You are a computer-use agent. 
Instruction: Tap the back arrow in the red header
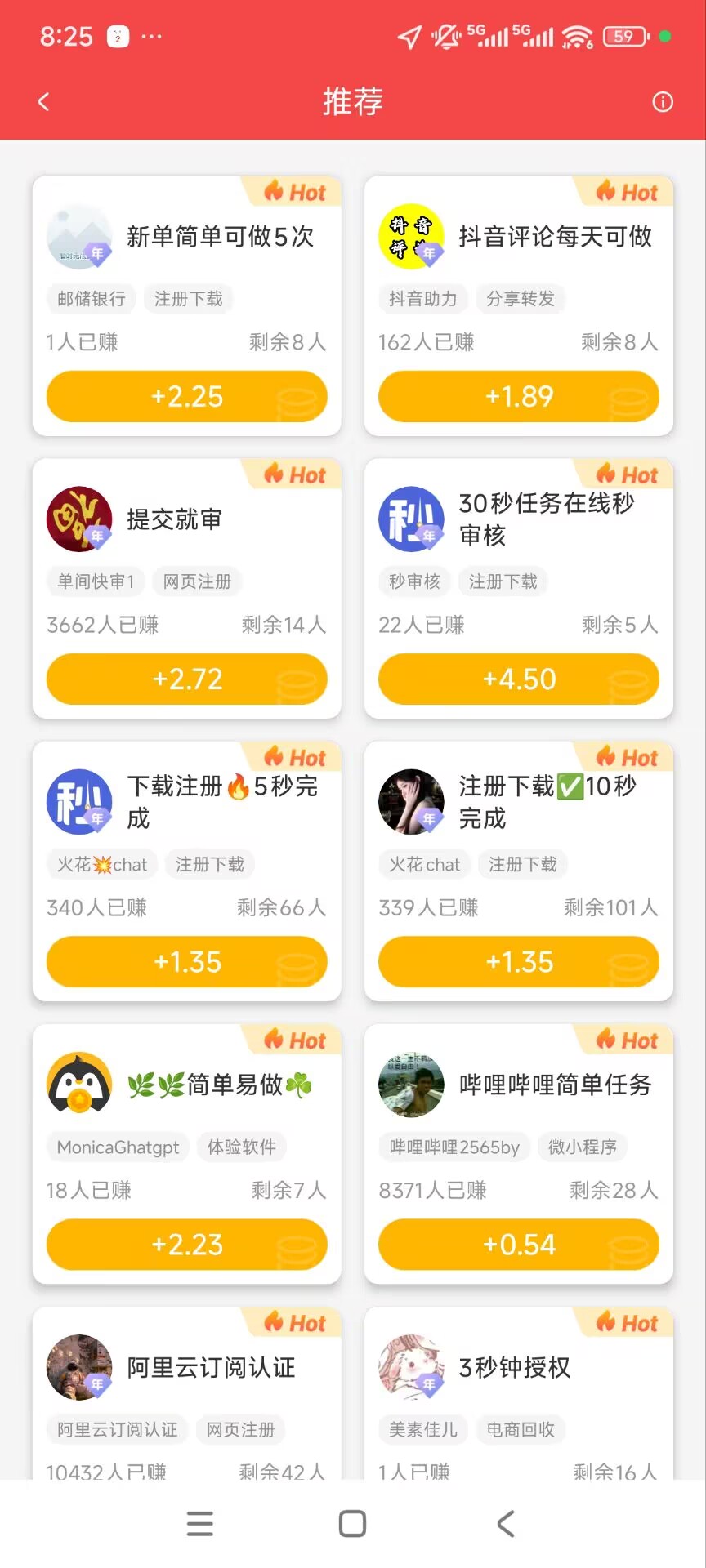tap(42, 100)
